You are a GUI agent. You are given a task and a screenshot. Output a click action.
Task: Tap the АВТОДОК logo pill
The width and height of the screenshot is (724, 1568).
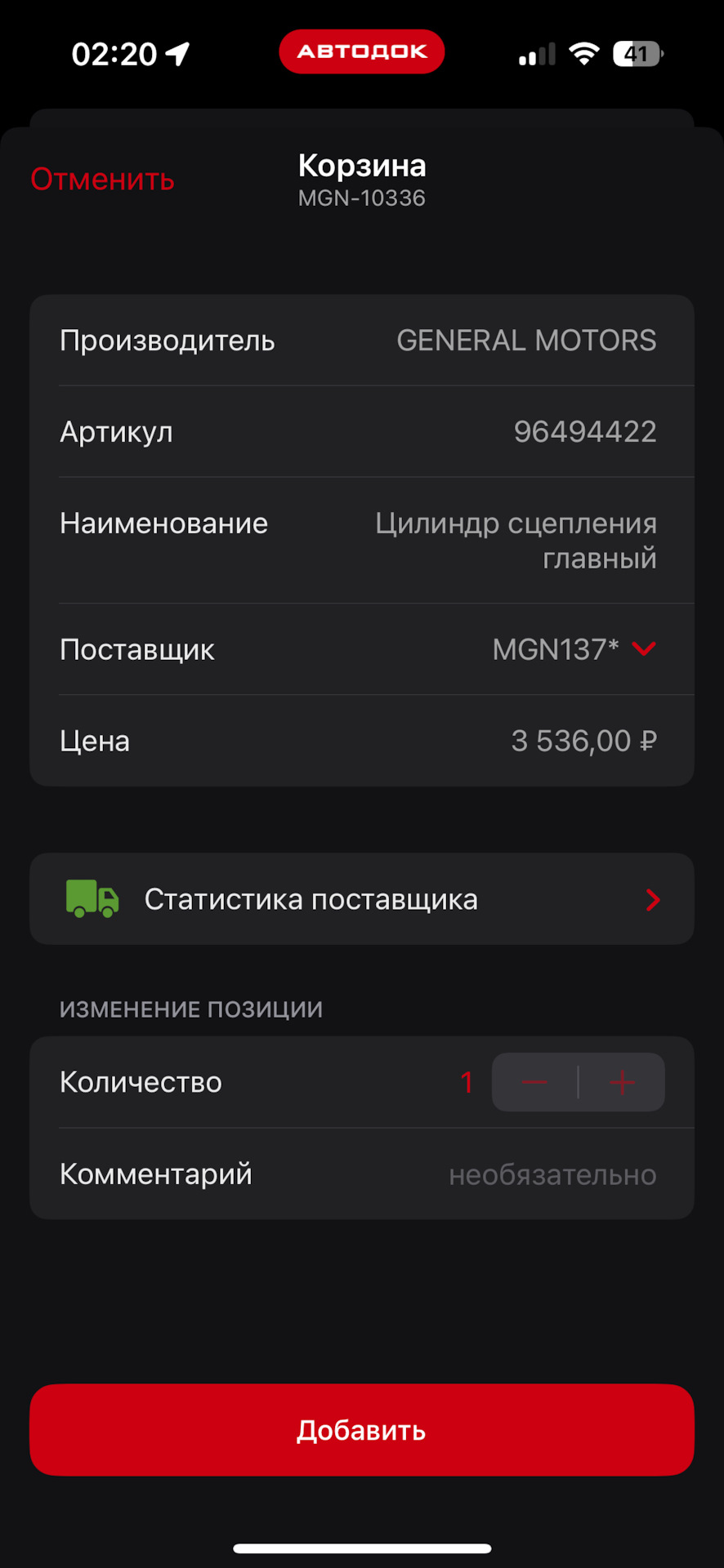361,51
